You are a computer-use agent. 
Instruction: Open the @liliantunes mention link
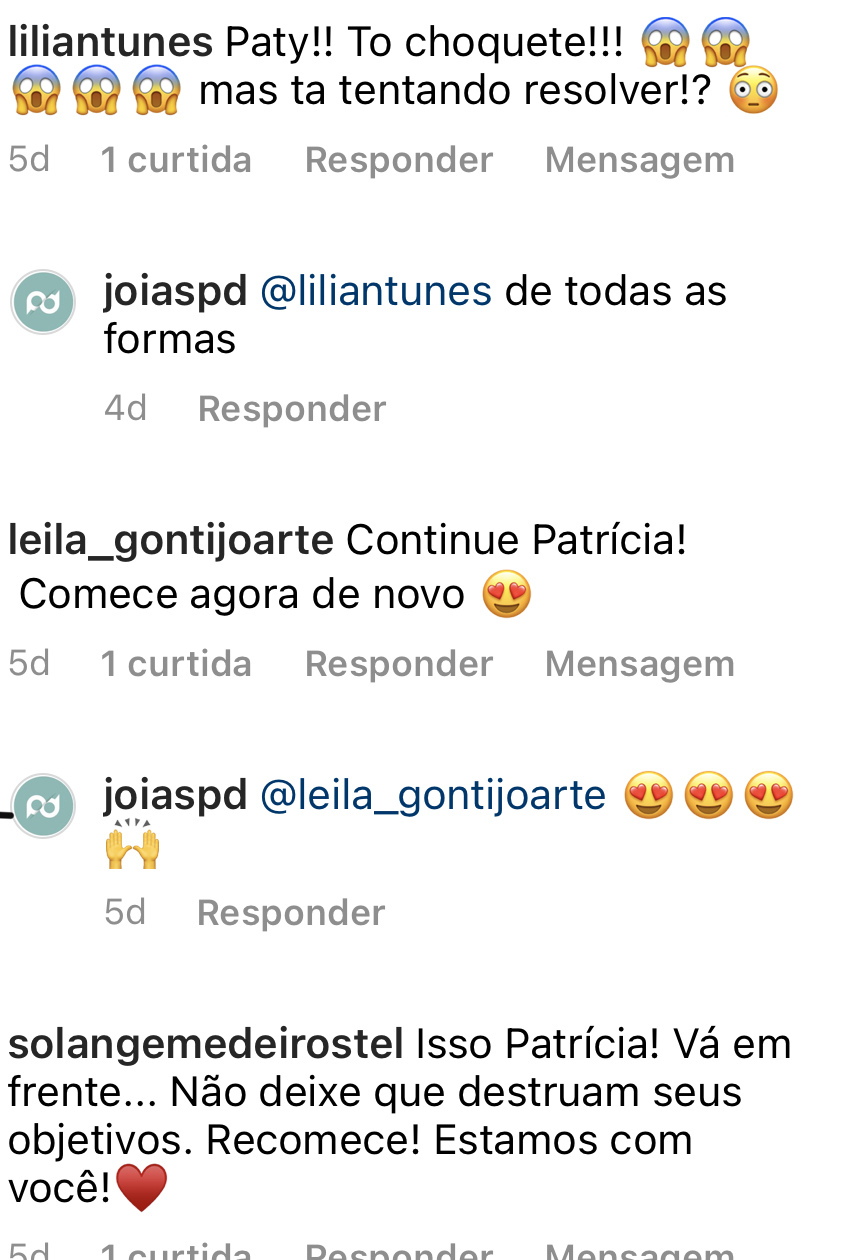pyautogui.click(x=376, y=292)
